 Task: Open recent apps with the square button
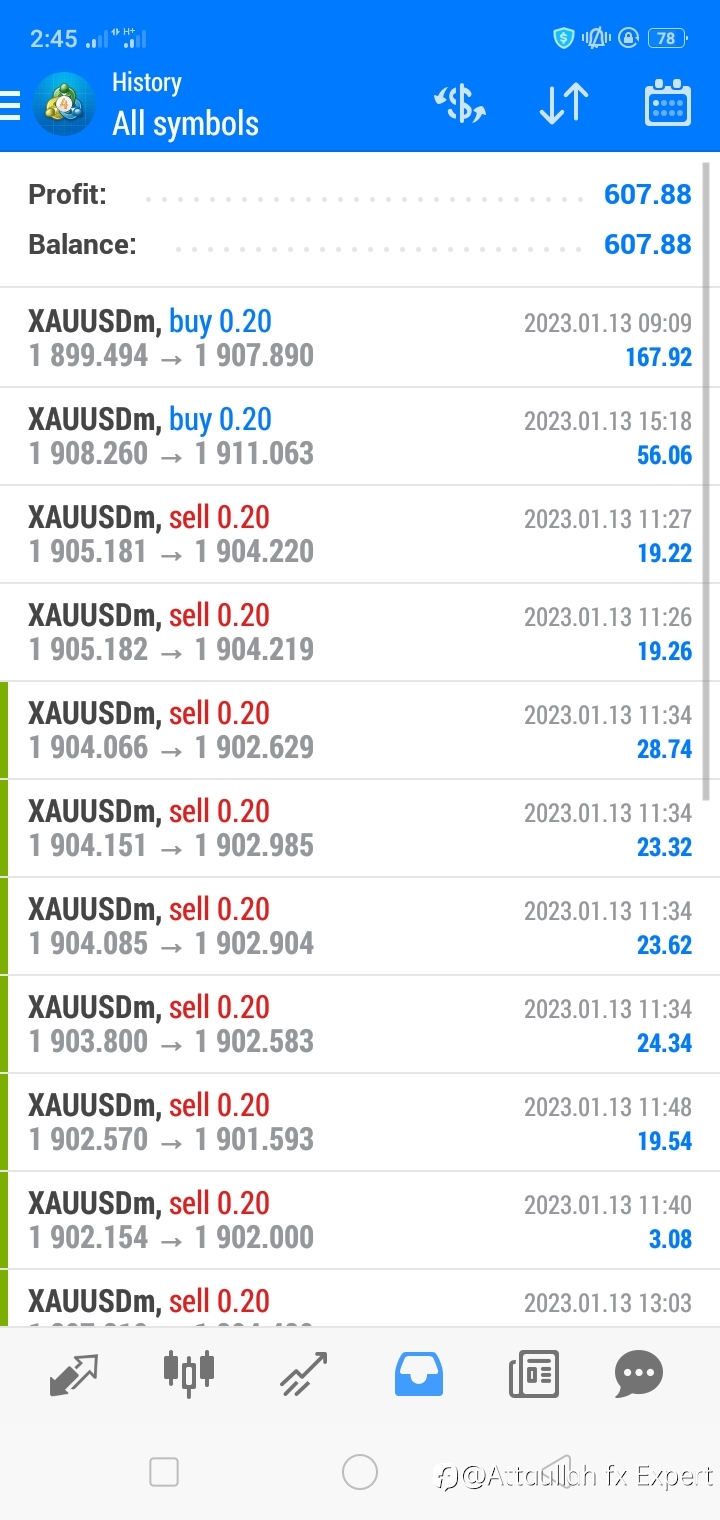[164, 1472]
